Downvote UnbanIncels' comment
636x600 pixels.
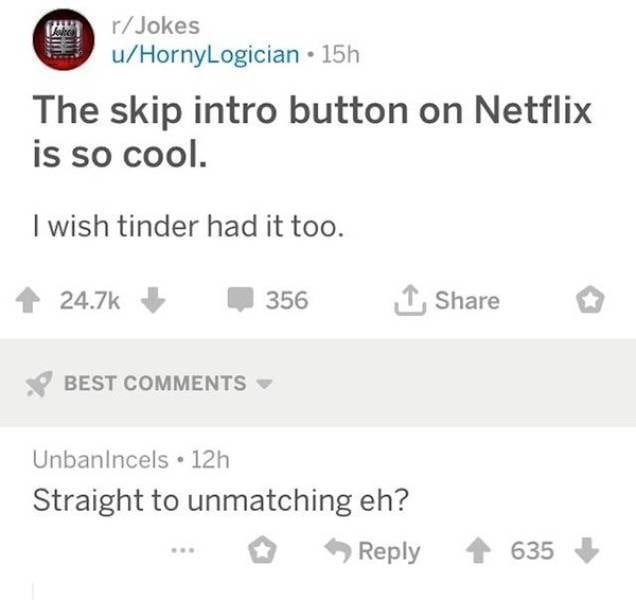tap(588, 550)
